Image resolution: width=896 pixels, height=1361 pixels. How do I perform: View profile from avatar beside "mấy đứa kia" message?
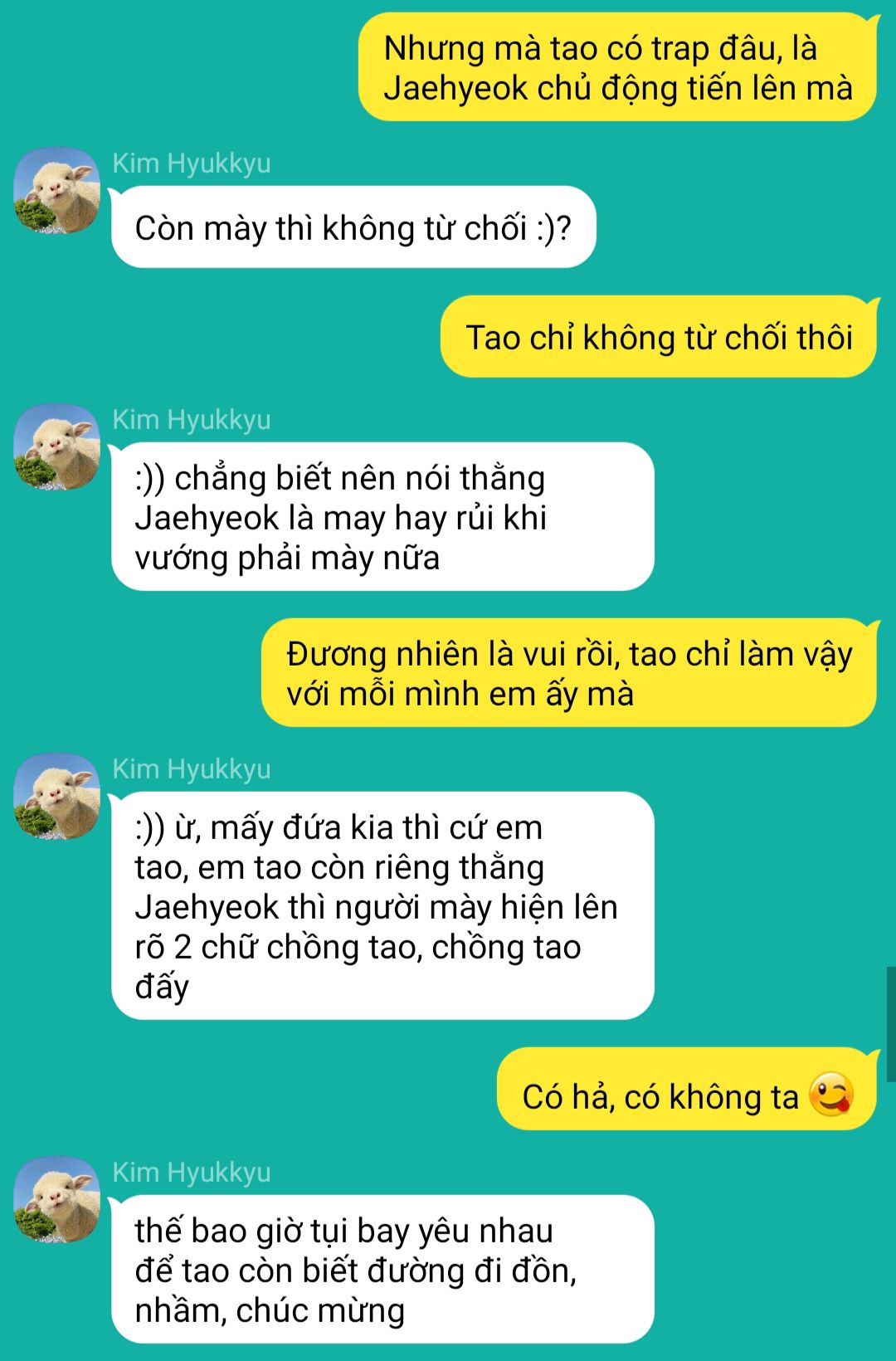(x=57, y=797)
